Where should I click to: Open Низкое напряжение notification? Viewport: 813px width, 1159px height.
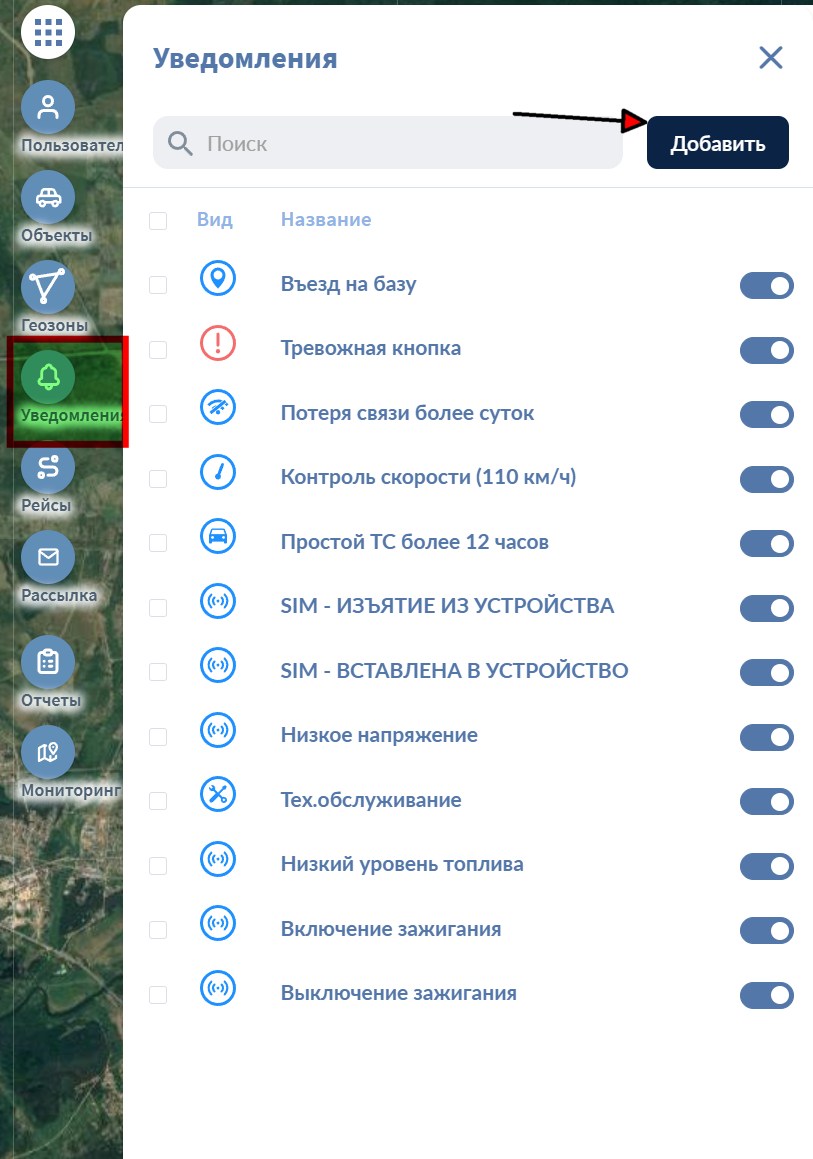(x=379, y=736)
